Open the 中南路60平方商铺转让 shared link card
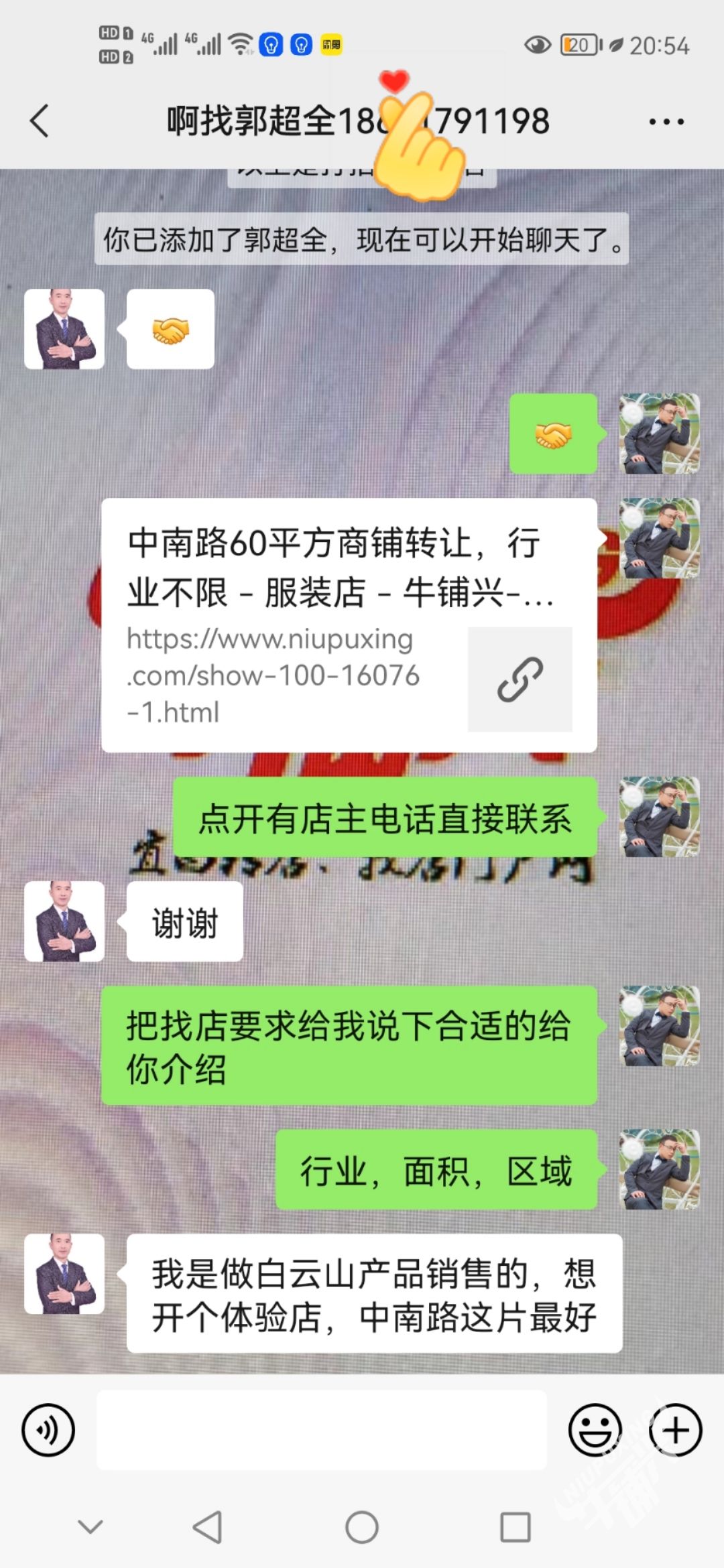This screenshot has height=1568, width=724. (x=349, y=625)
